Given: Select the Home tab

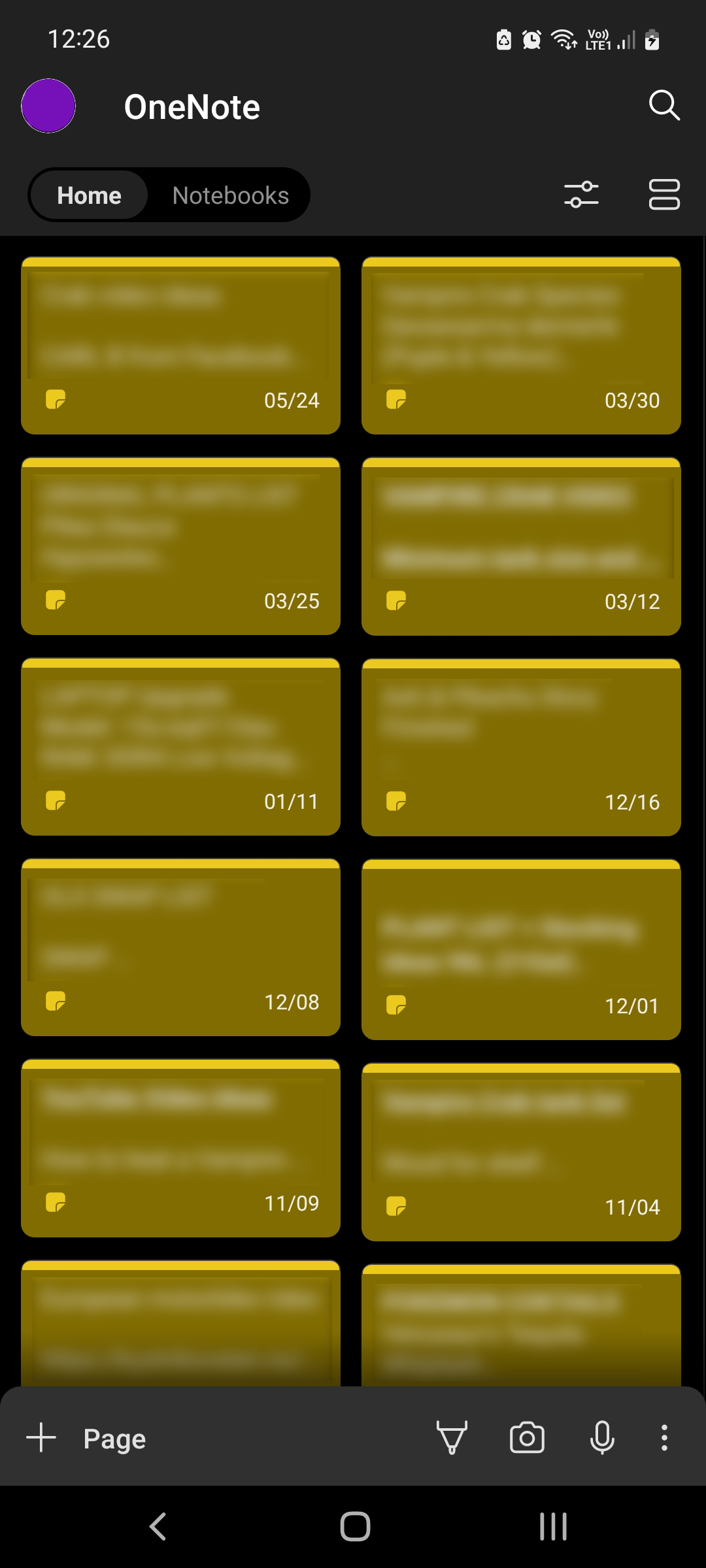Looking at the screenshot, I should [89, 195].
